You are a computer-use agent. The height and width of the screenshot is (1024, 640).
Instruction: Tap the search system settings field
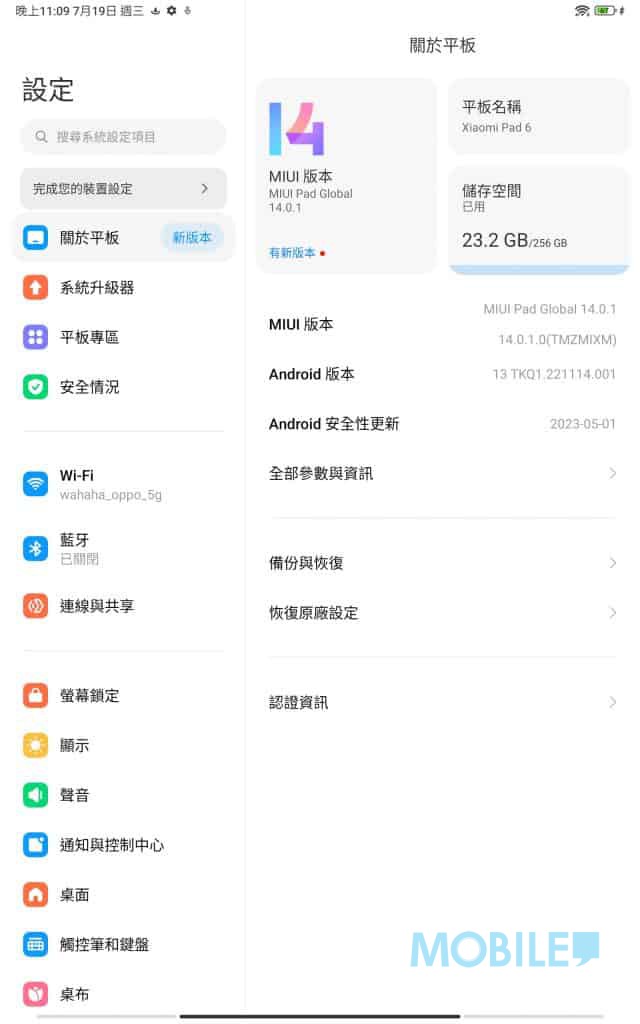(123, 137)
